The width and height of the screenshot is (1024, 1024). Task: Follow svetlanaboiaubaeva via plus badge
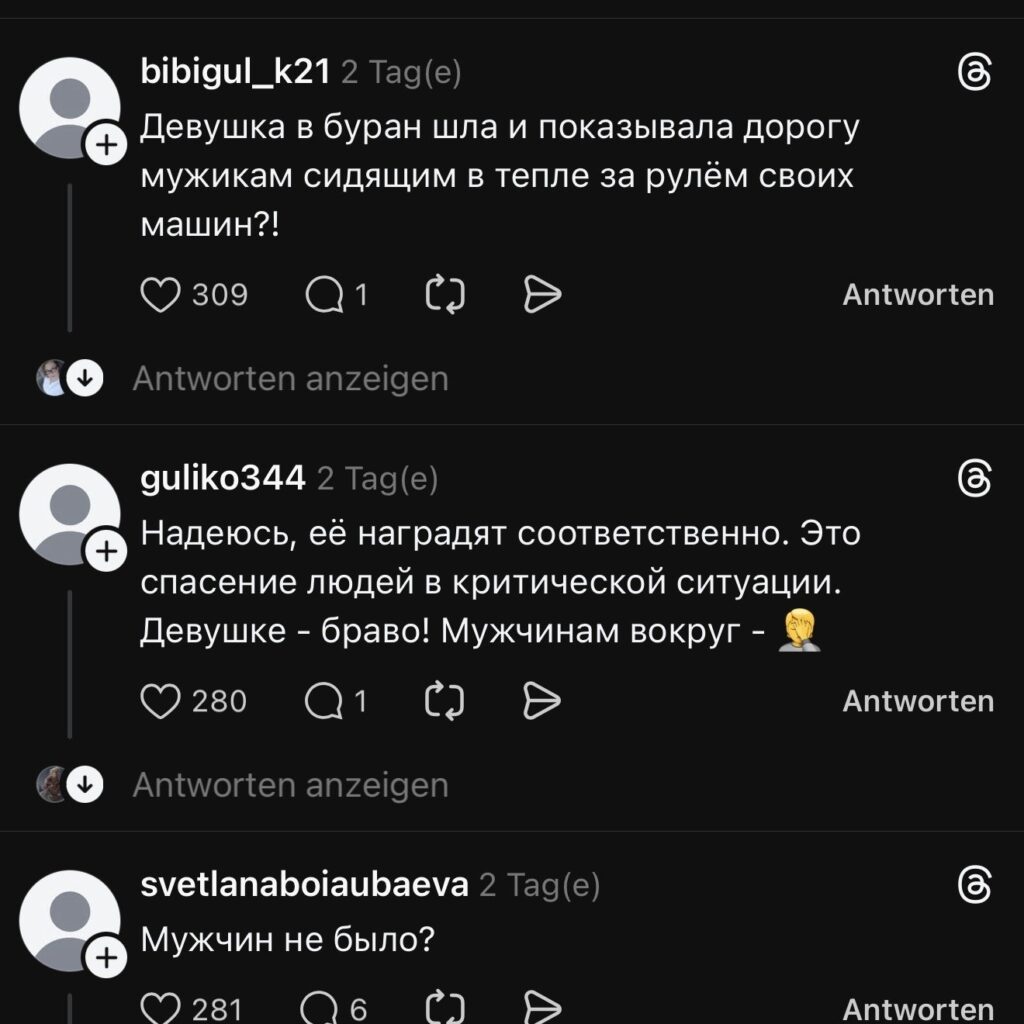[105, 959]
